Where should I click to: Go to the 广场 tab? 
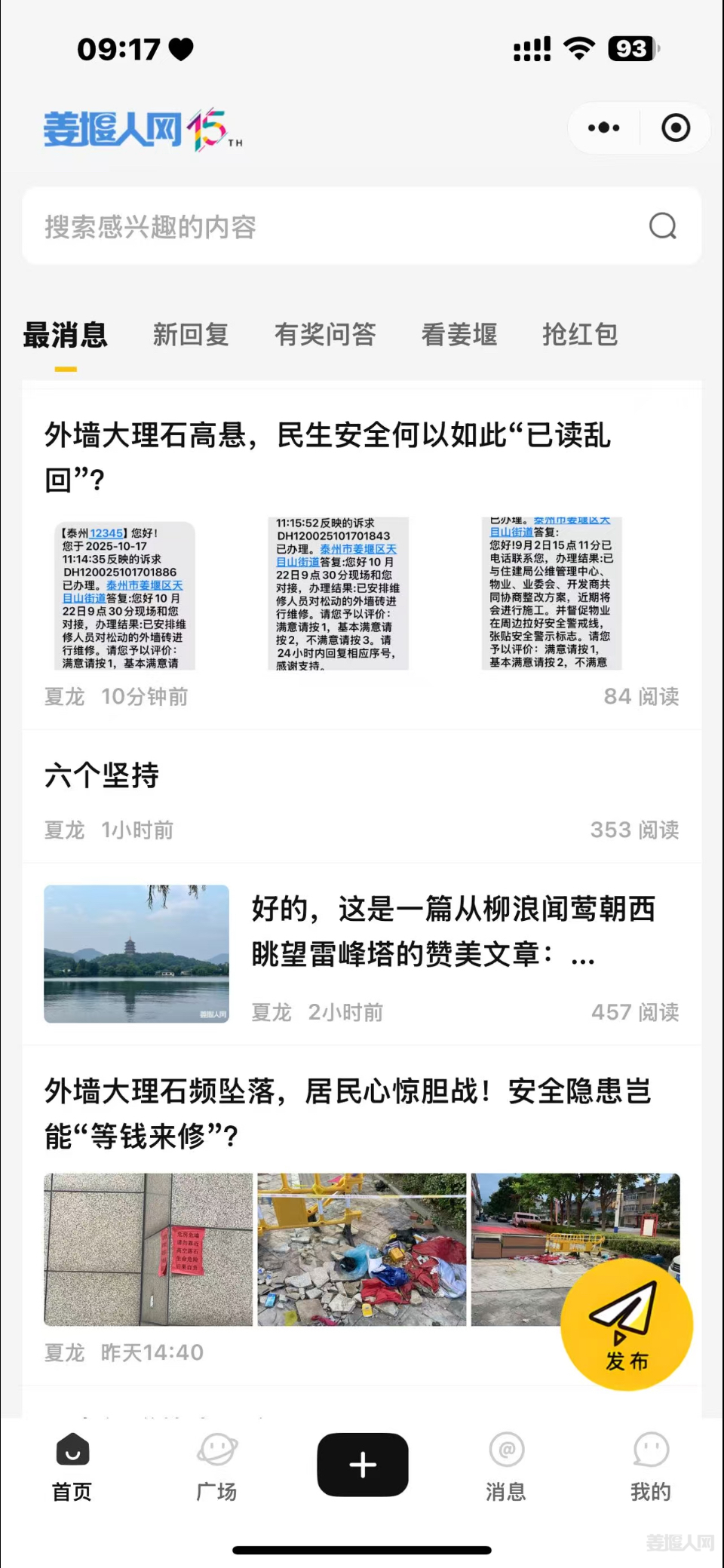coord(217,1467)
